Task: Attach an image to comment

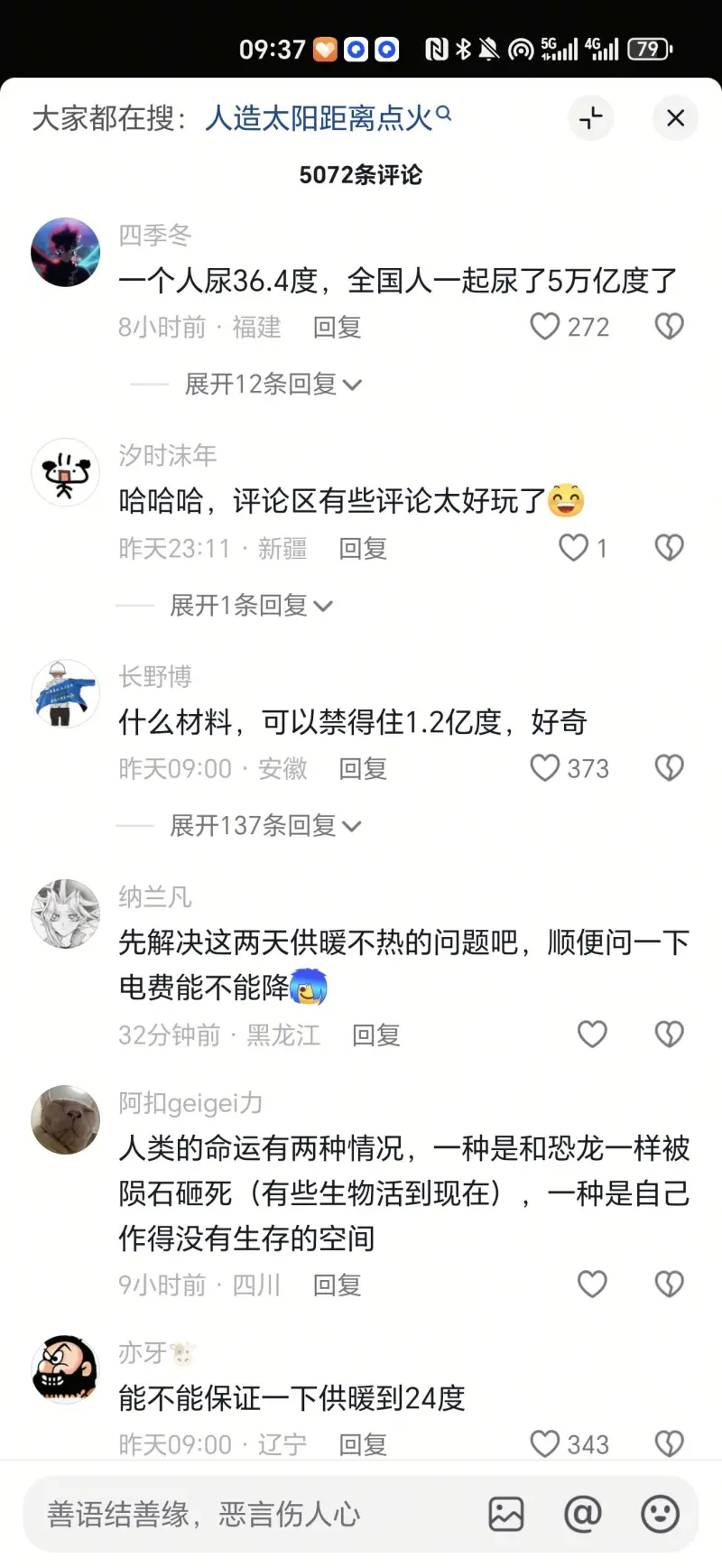Action: [506, 1514]
